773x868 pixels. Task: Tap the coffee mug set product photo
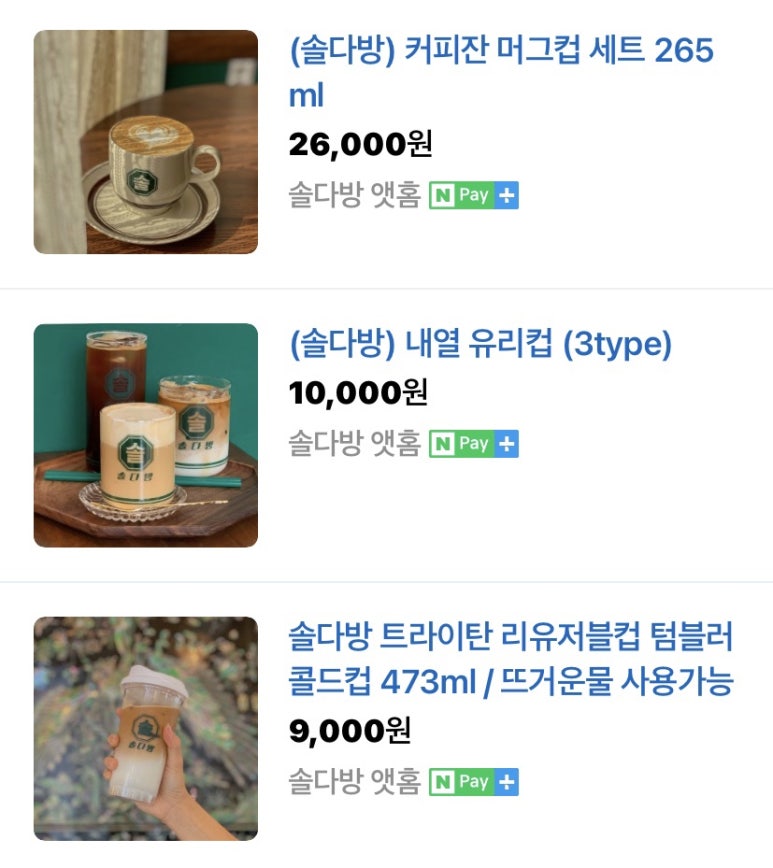[146, 142]
